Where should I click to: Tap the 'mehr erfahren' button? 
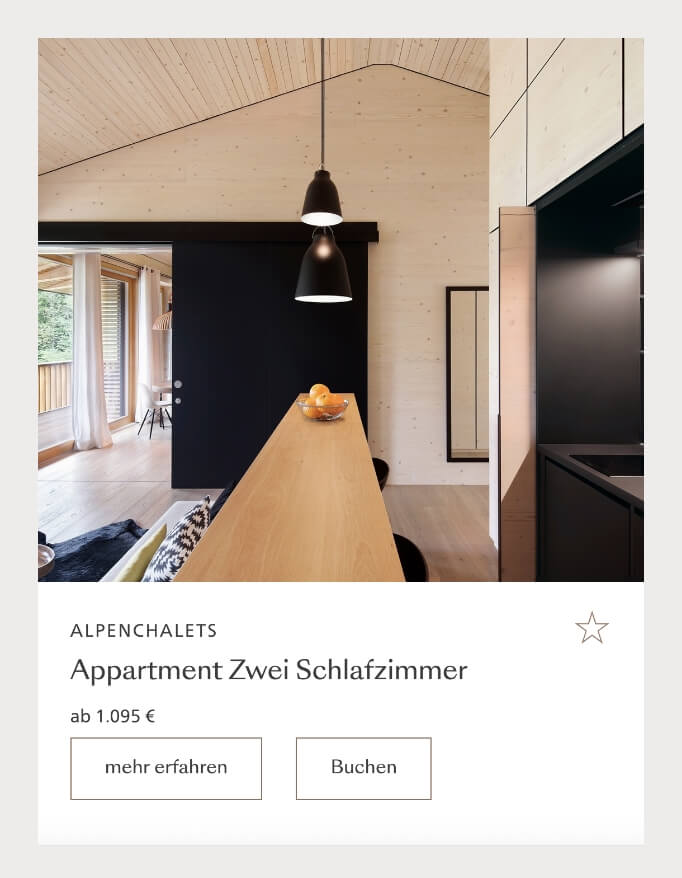[x=166, y=768]
